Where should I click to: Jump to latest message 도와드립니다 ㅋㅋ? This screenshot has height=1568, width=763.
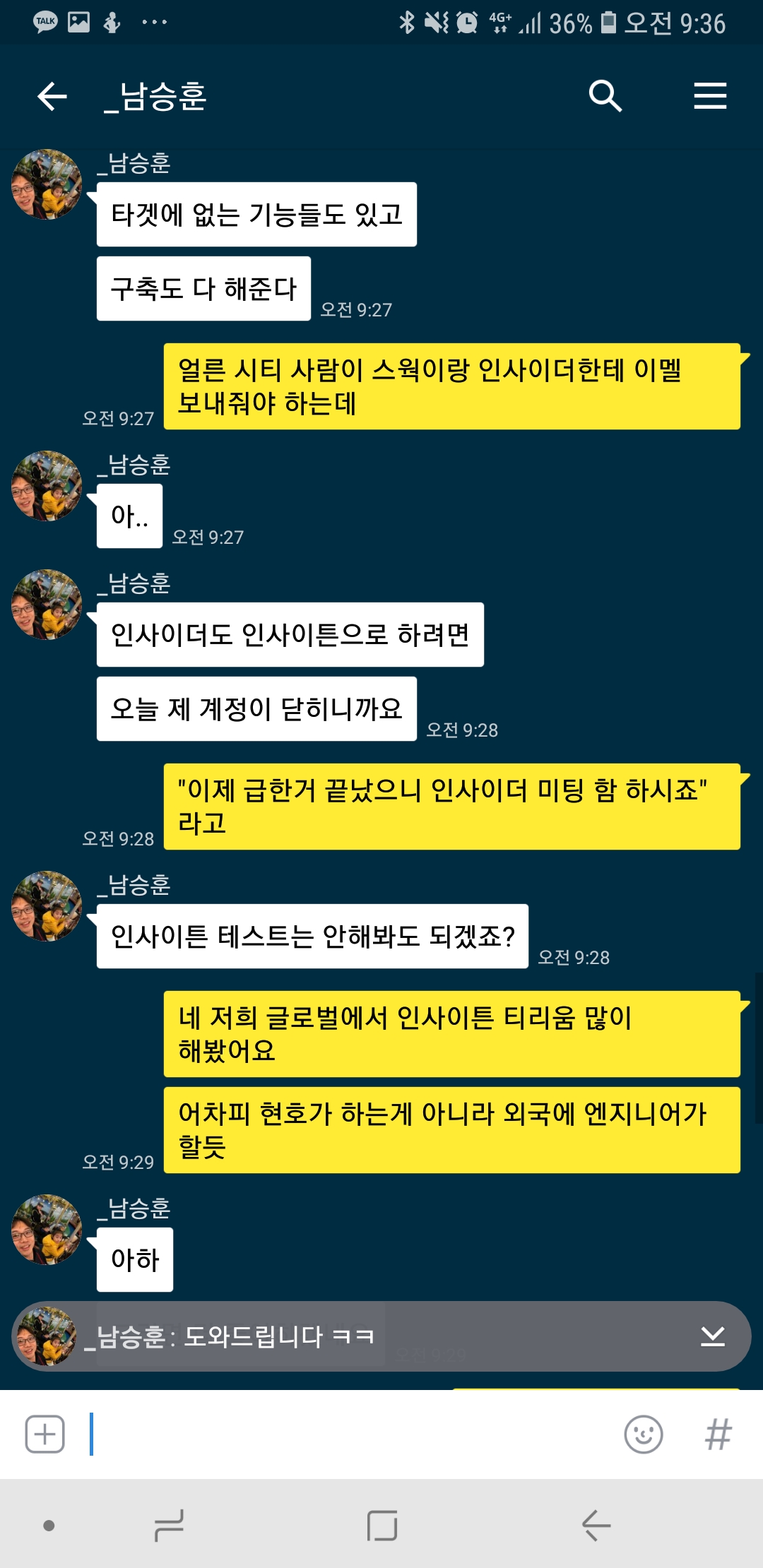[x=381, y=1336]
